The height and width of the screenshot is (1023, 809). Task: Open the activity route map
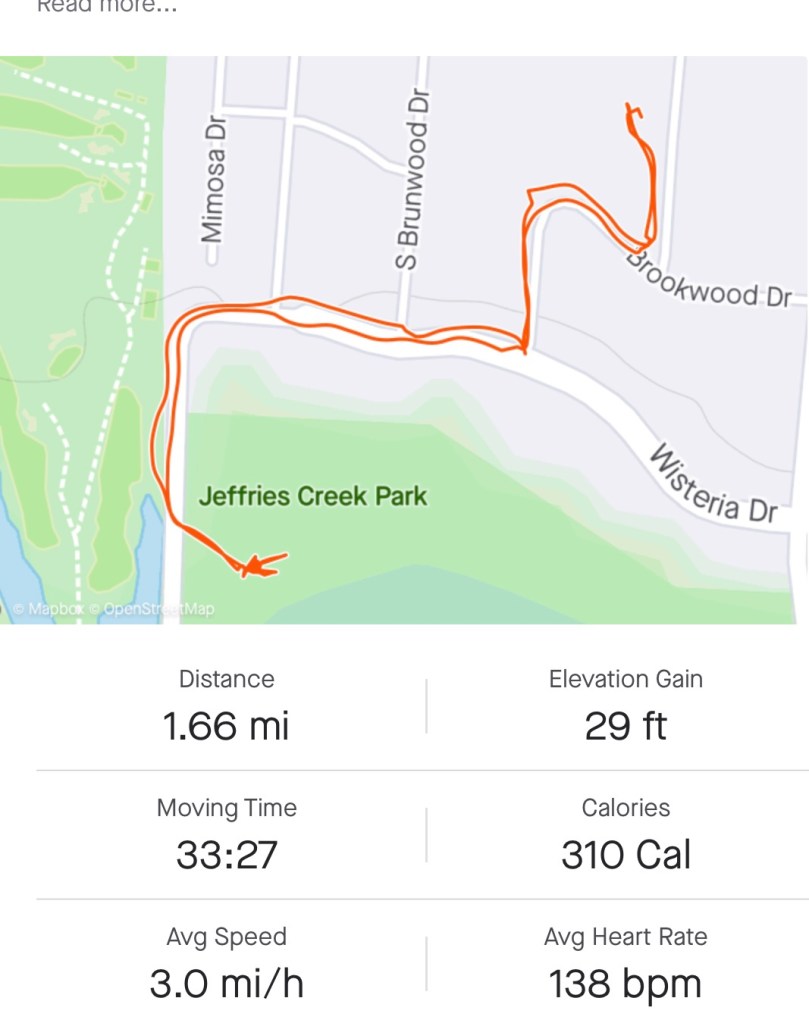[x=404, y=340]
